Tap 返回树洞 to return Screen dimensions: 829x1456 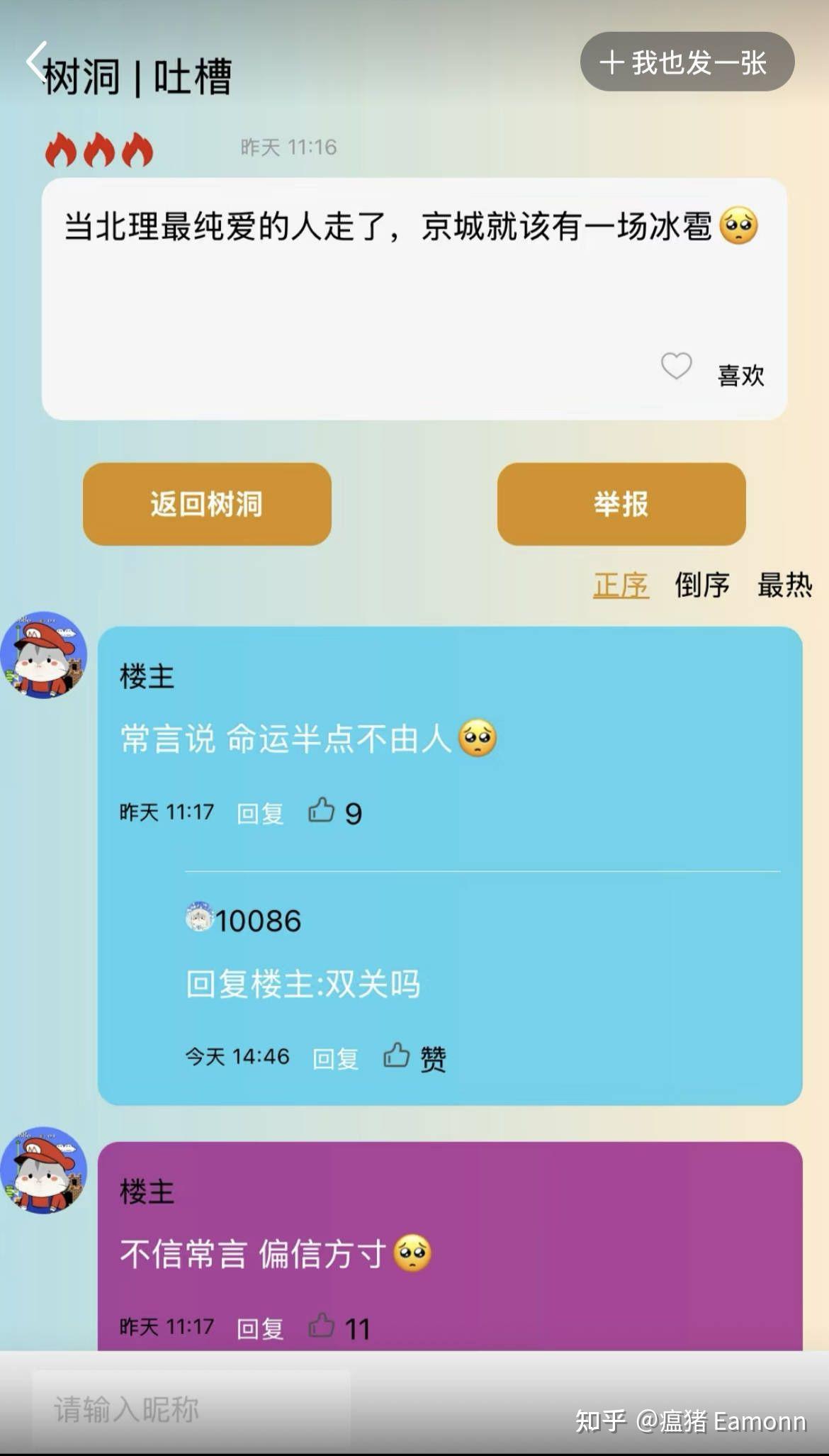pos(207,504)
